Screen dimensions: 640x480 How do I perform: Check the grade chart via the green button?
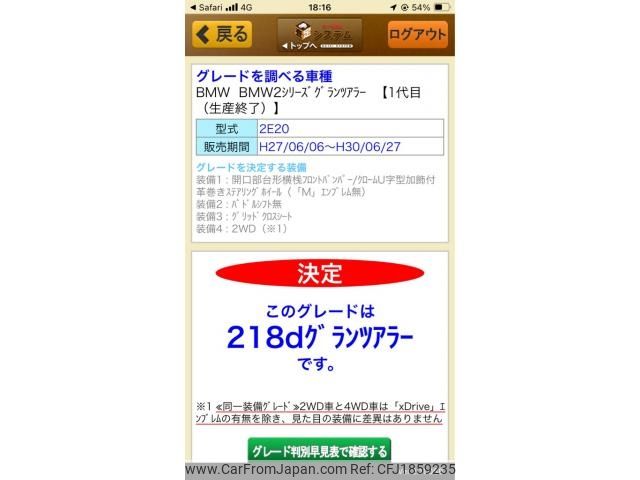click(x=319, y=452)
